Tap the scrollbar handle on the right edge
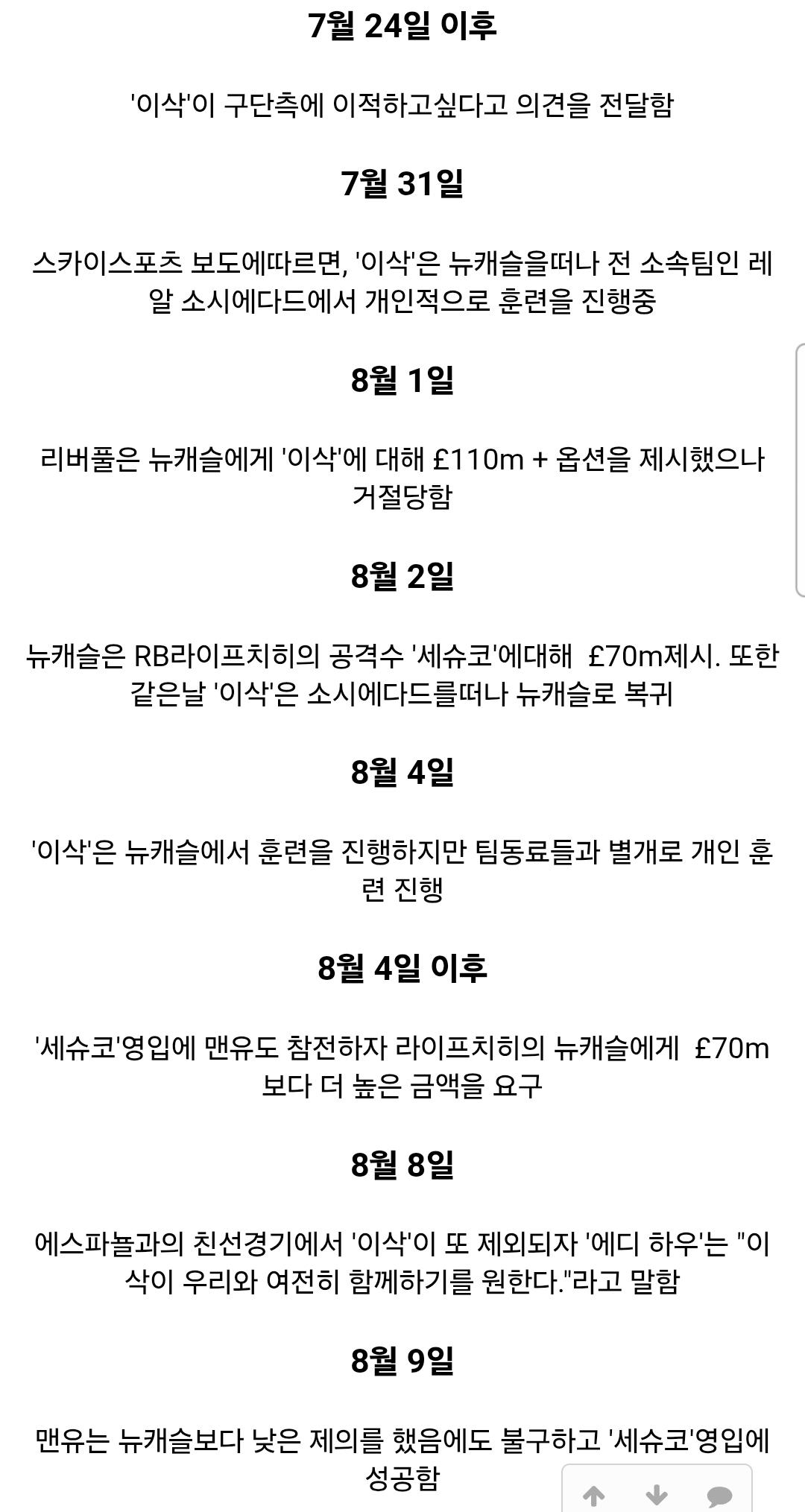Image resolution: width=805 pixels, height=1512 pixels. [800, 469]
